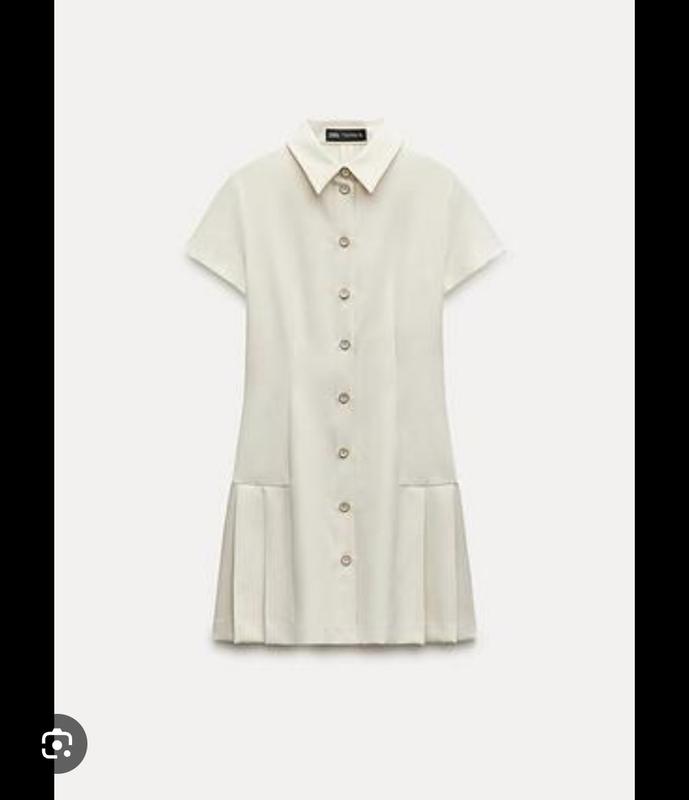Search this image with Google Lens
This screenshot has height=800, width=689.
point(57,743)
